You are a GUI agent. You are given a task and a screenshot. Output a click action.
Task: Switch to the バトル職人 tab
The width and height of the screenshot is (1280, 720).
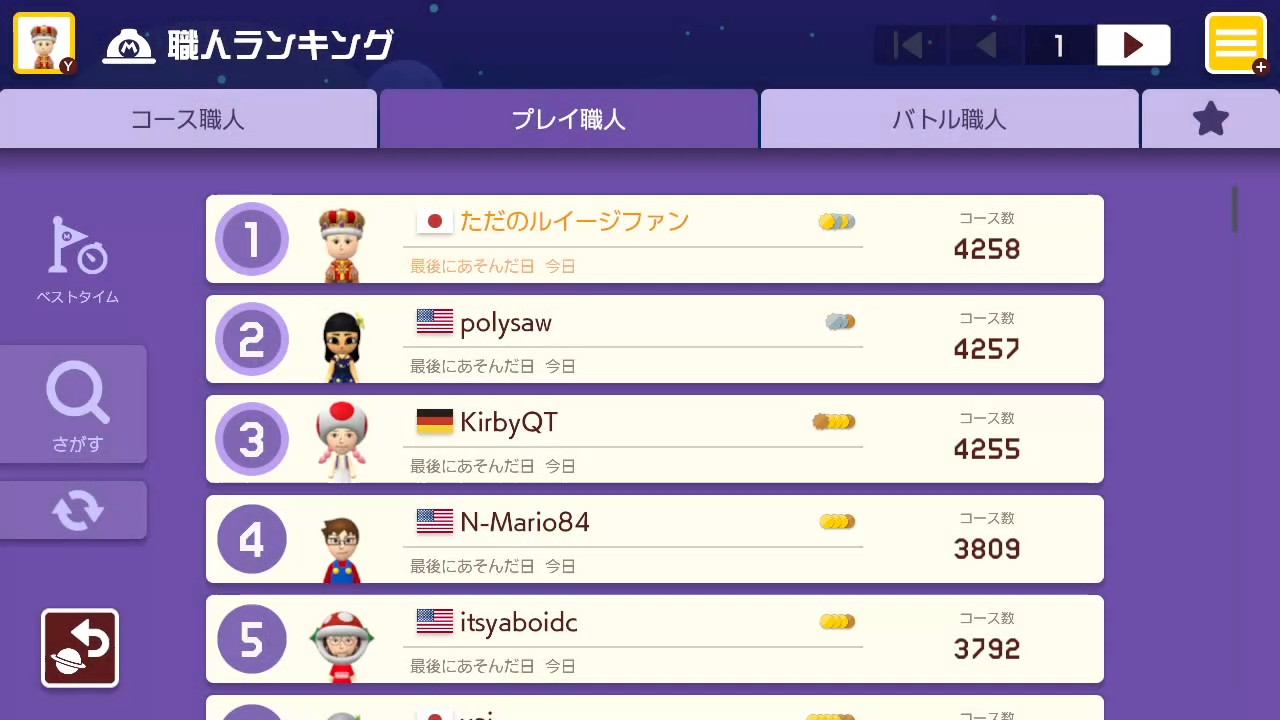(949, 120)
